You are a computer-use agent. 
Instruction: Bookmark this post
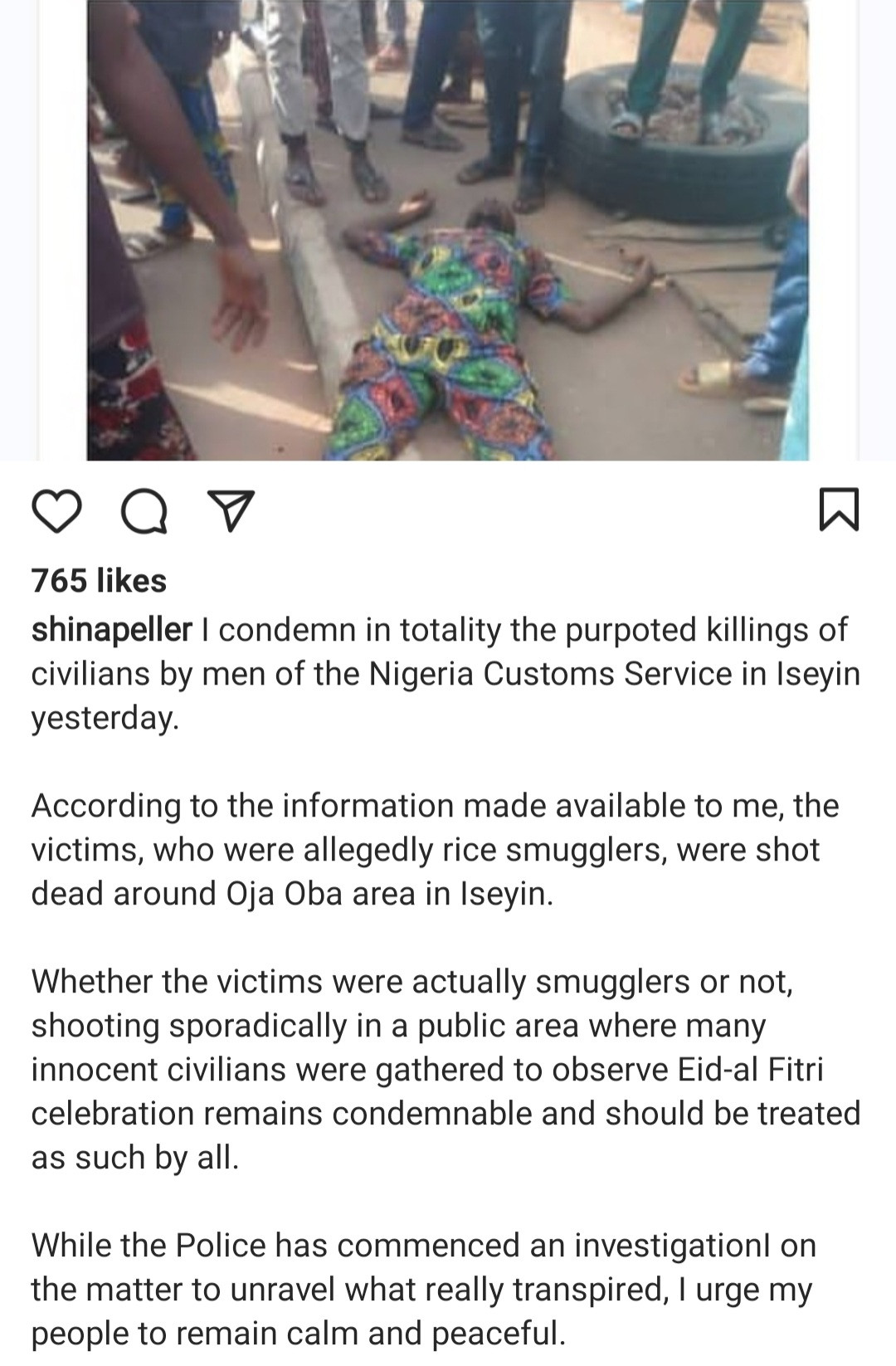click(839, 510)
